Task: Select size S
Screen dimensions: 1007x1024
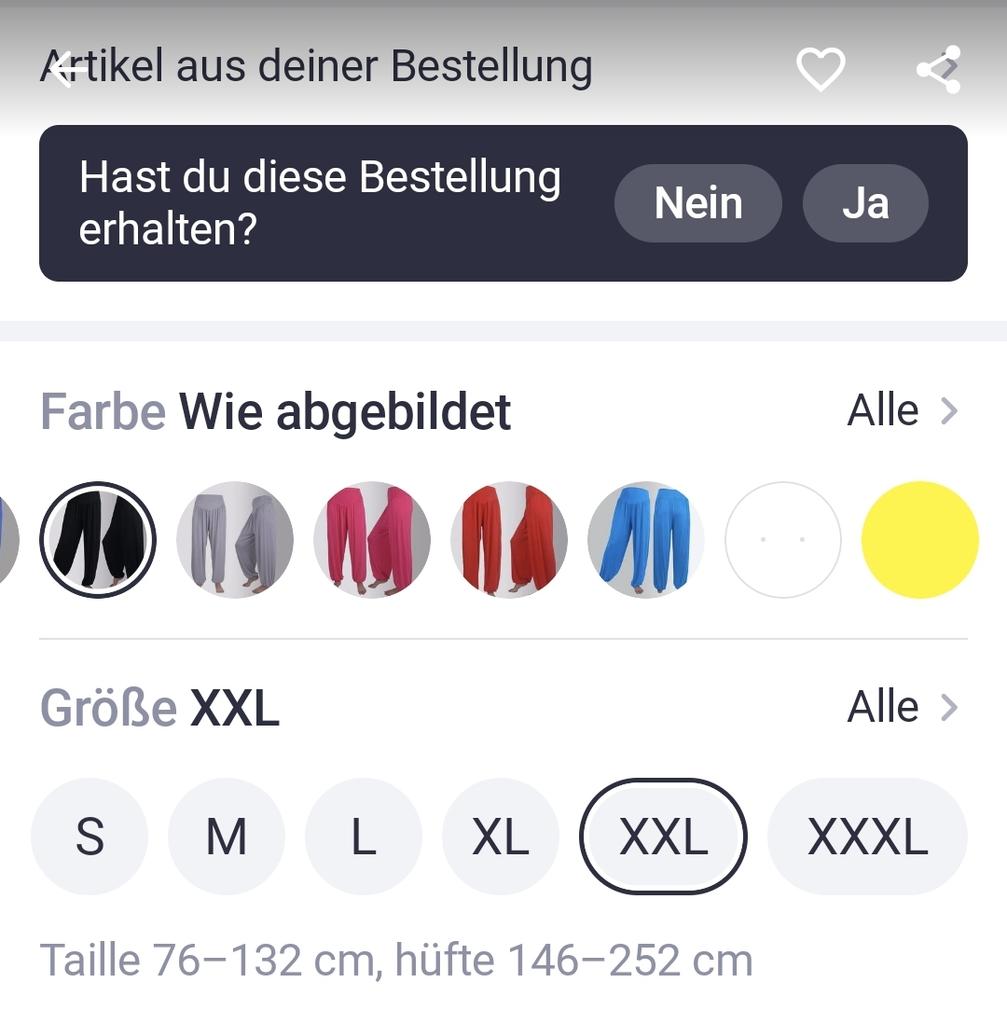Action: 90,836
